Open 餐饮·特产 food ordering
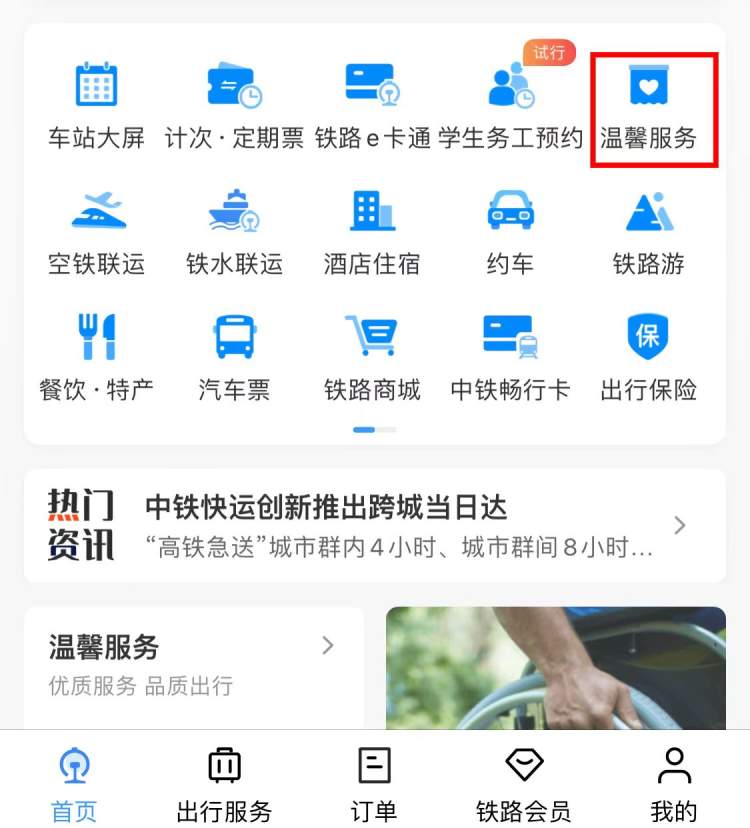This screenshot has height=828, width=750. point(97,357)
